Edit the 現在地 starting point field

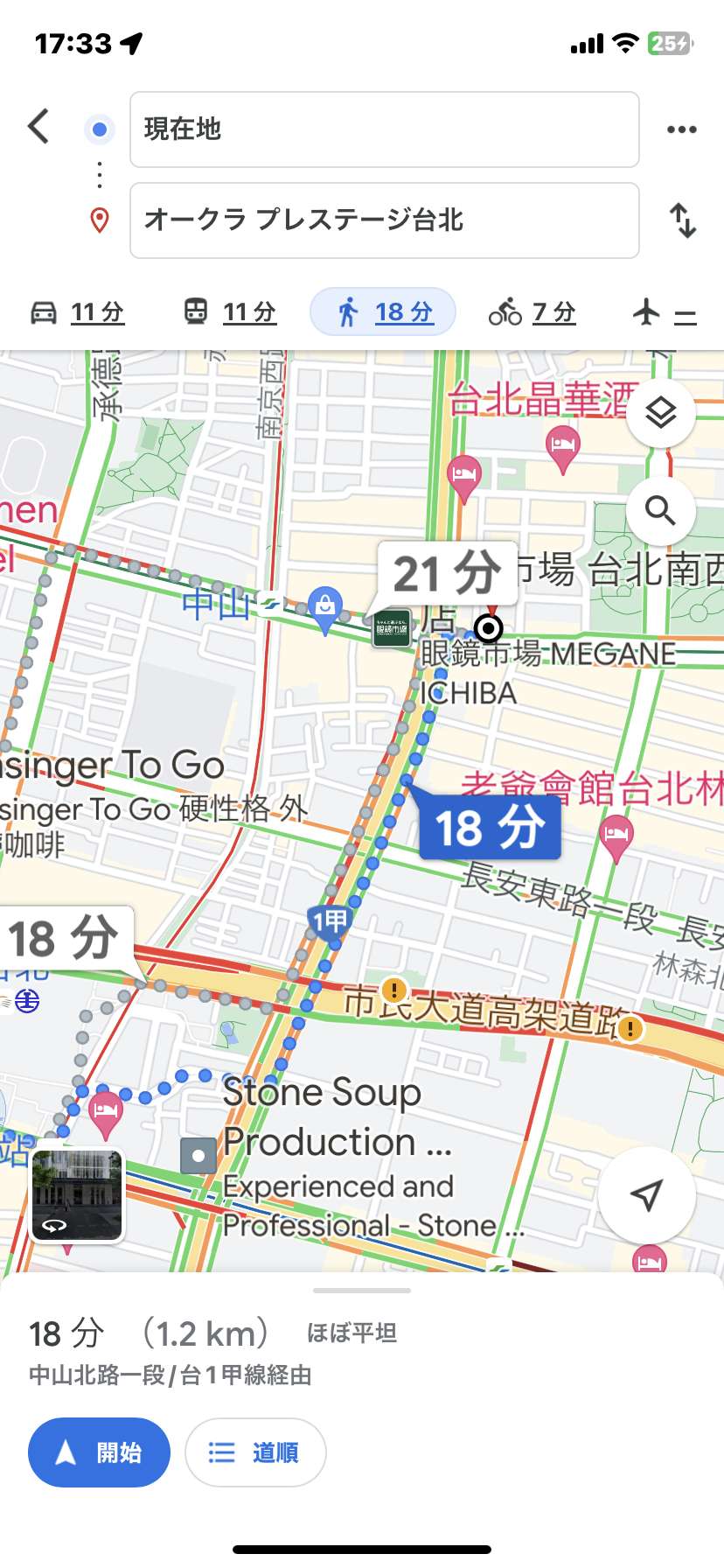(385, 129)
